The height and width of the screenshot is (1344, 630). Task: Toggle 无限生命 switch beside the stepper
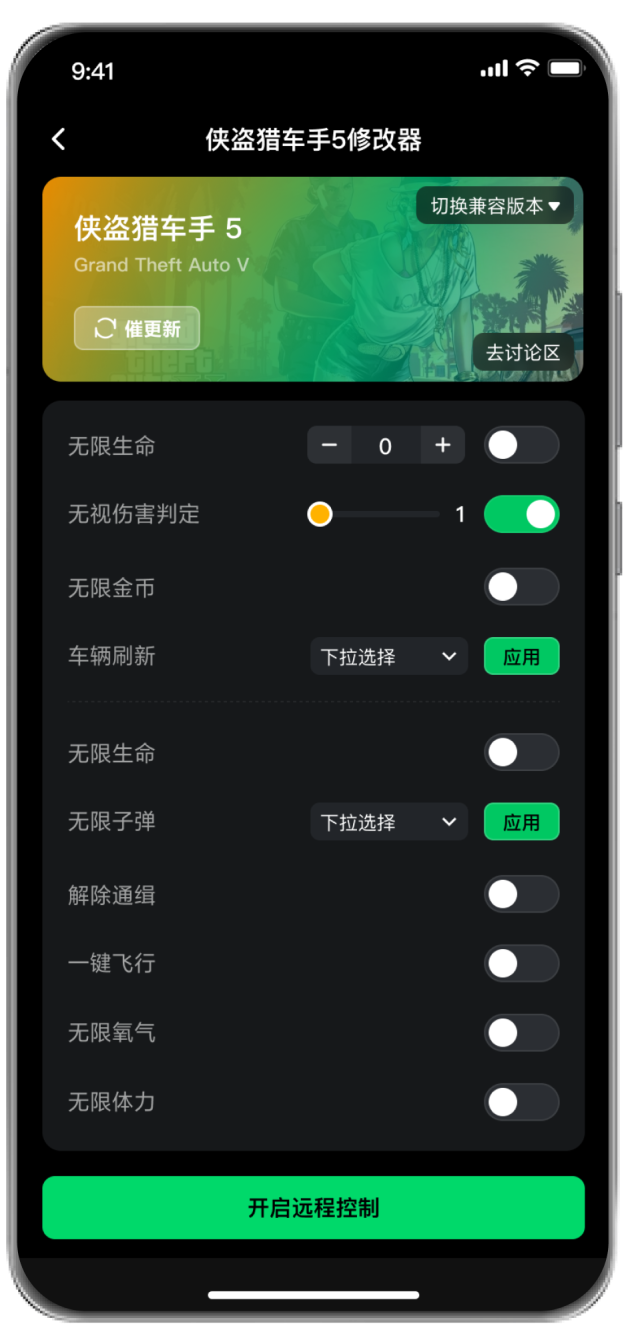point(521,445)
